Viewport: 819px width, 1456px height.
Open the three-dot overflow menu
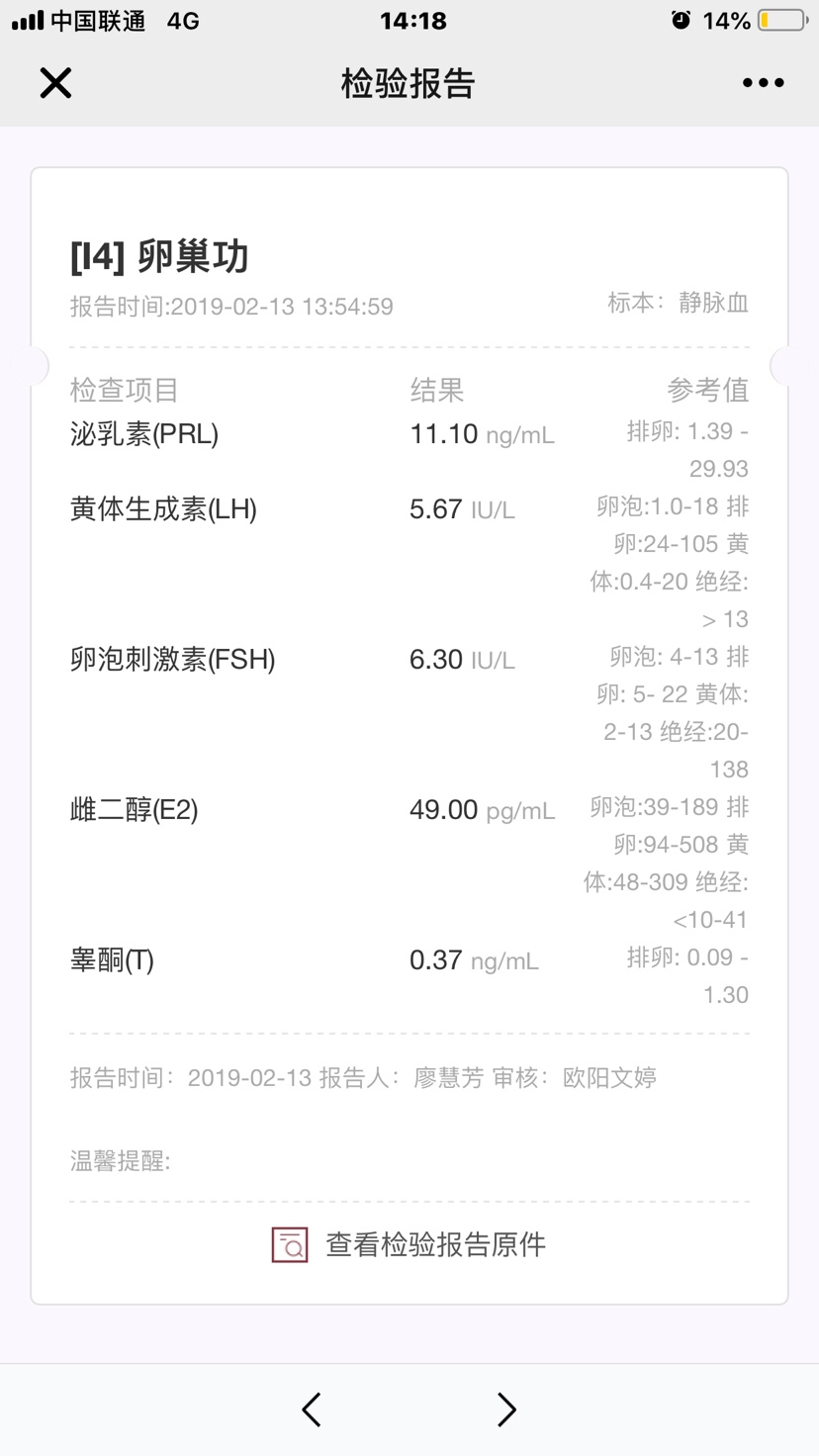763,83
